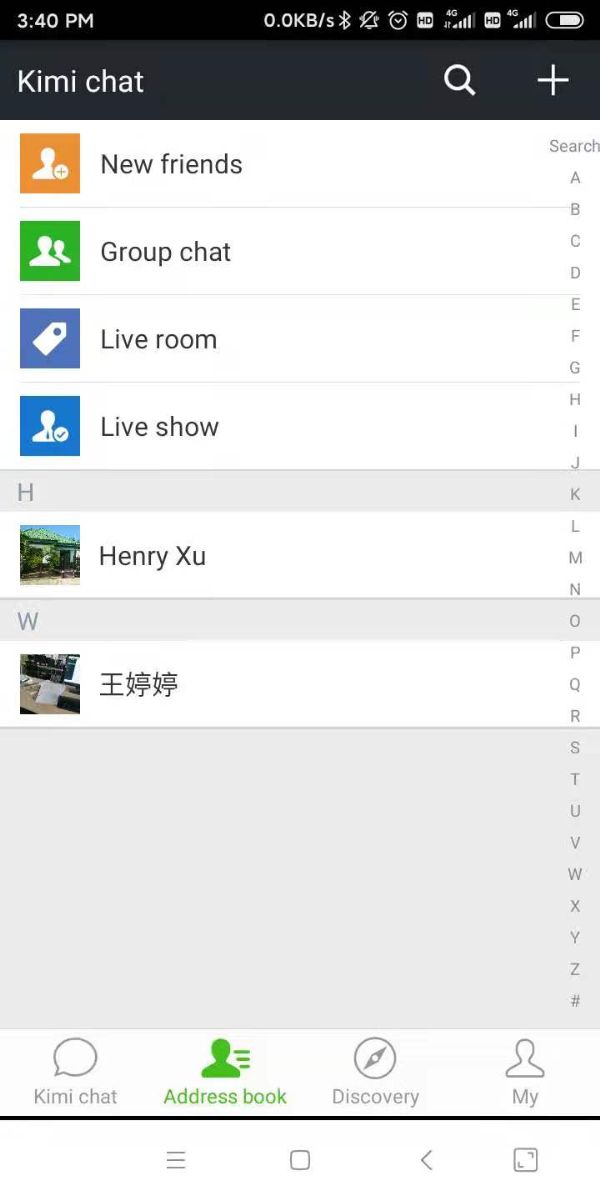Tap the plus icon to add

pyautogui.click(x=553, y=81)
